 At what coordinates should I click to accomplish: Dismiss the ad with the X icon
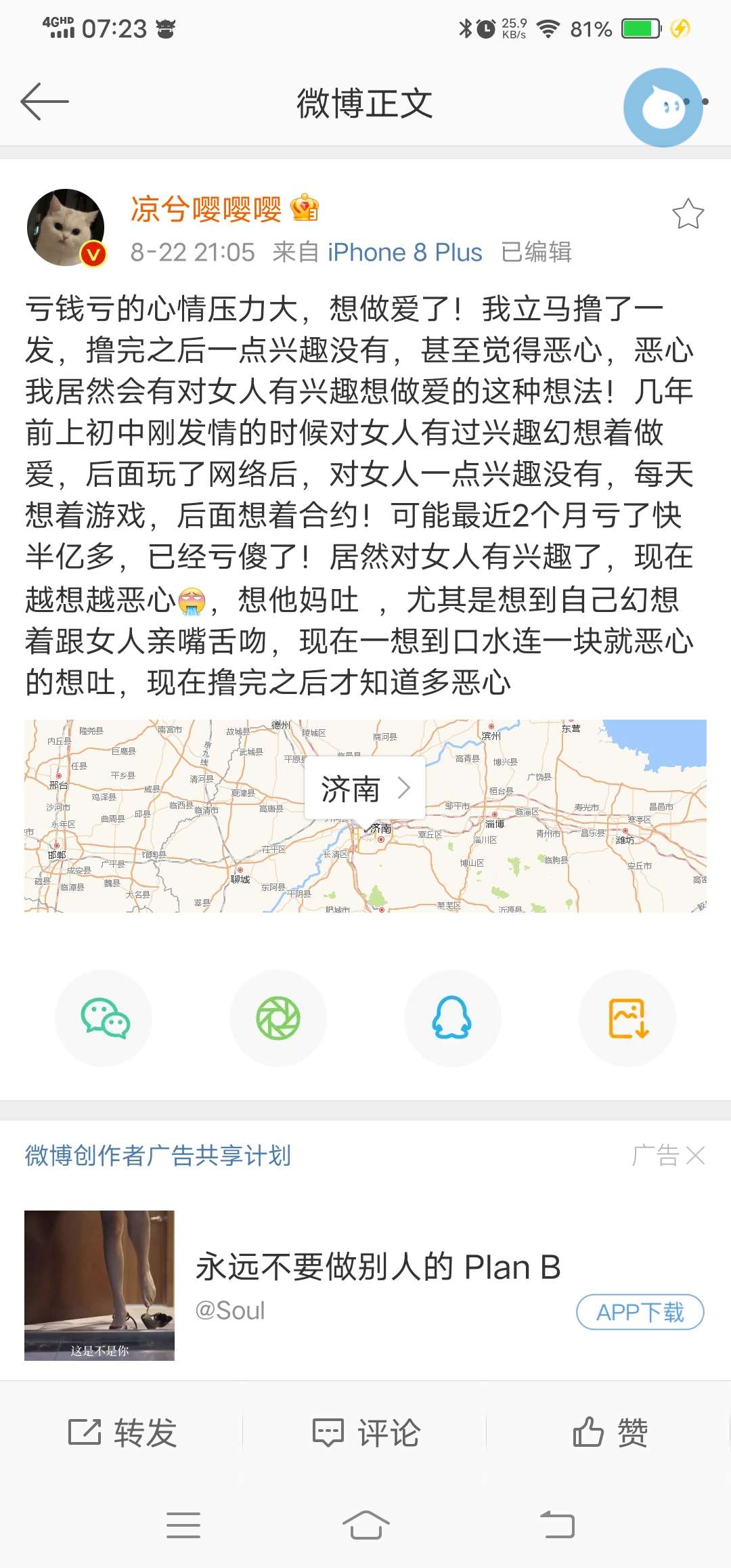pyautogui.click(x=696, y=1156)
